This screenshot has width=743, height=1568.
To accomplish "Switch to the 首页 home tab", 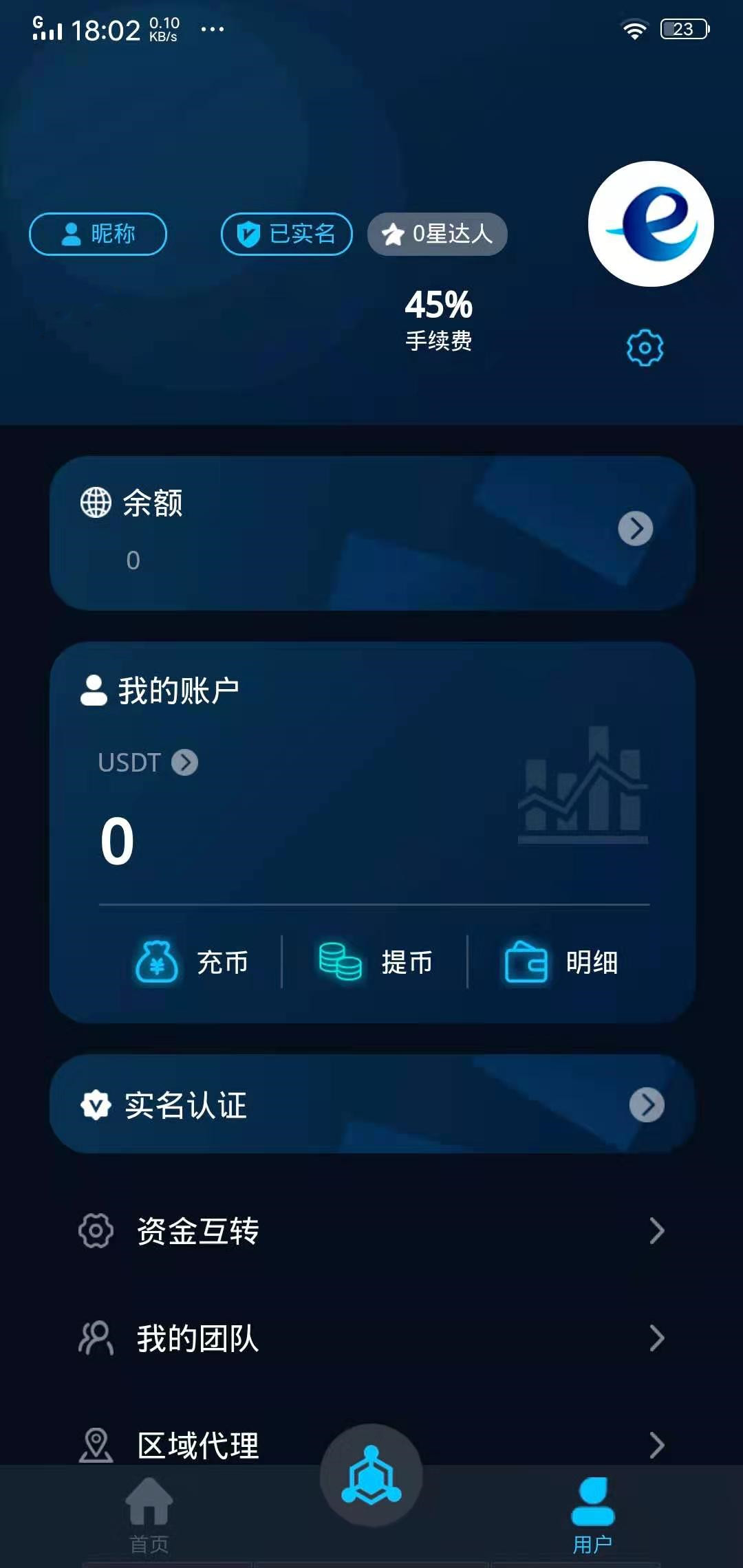I will point(147,1506).
